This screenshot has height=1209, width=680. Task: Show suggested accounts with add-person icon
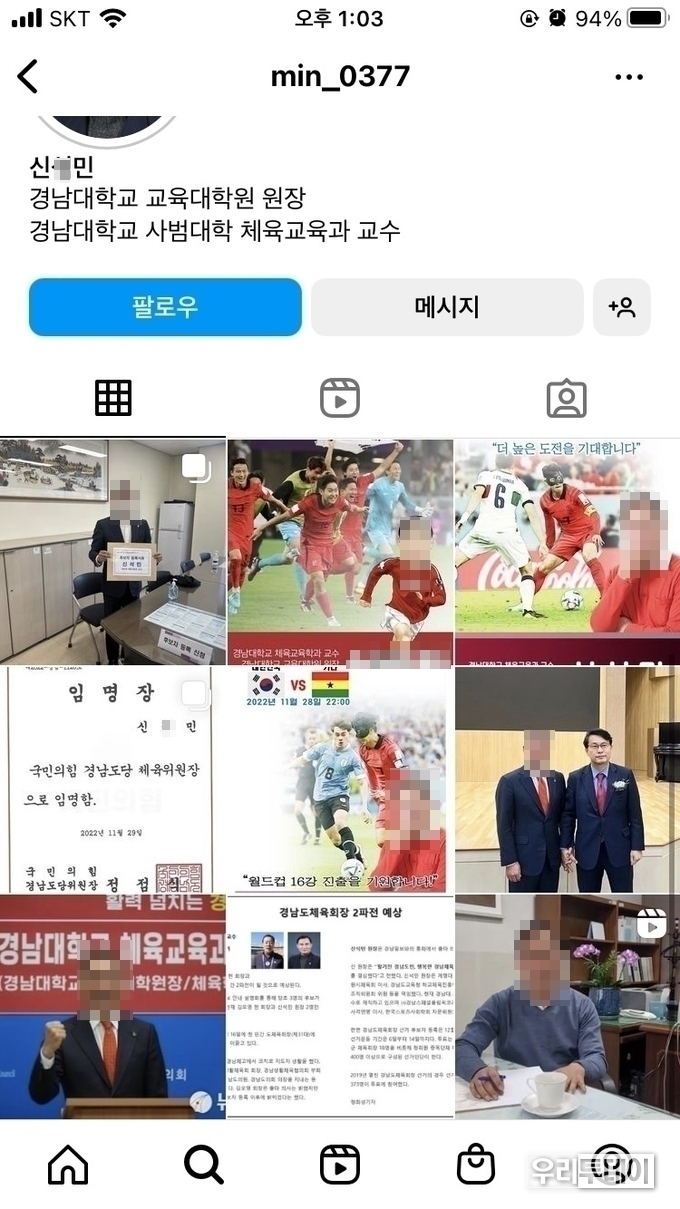pos(622,307)
